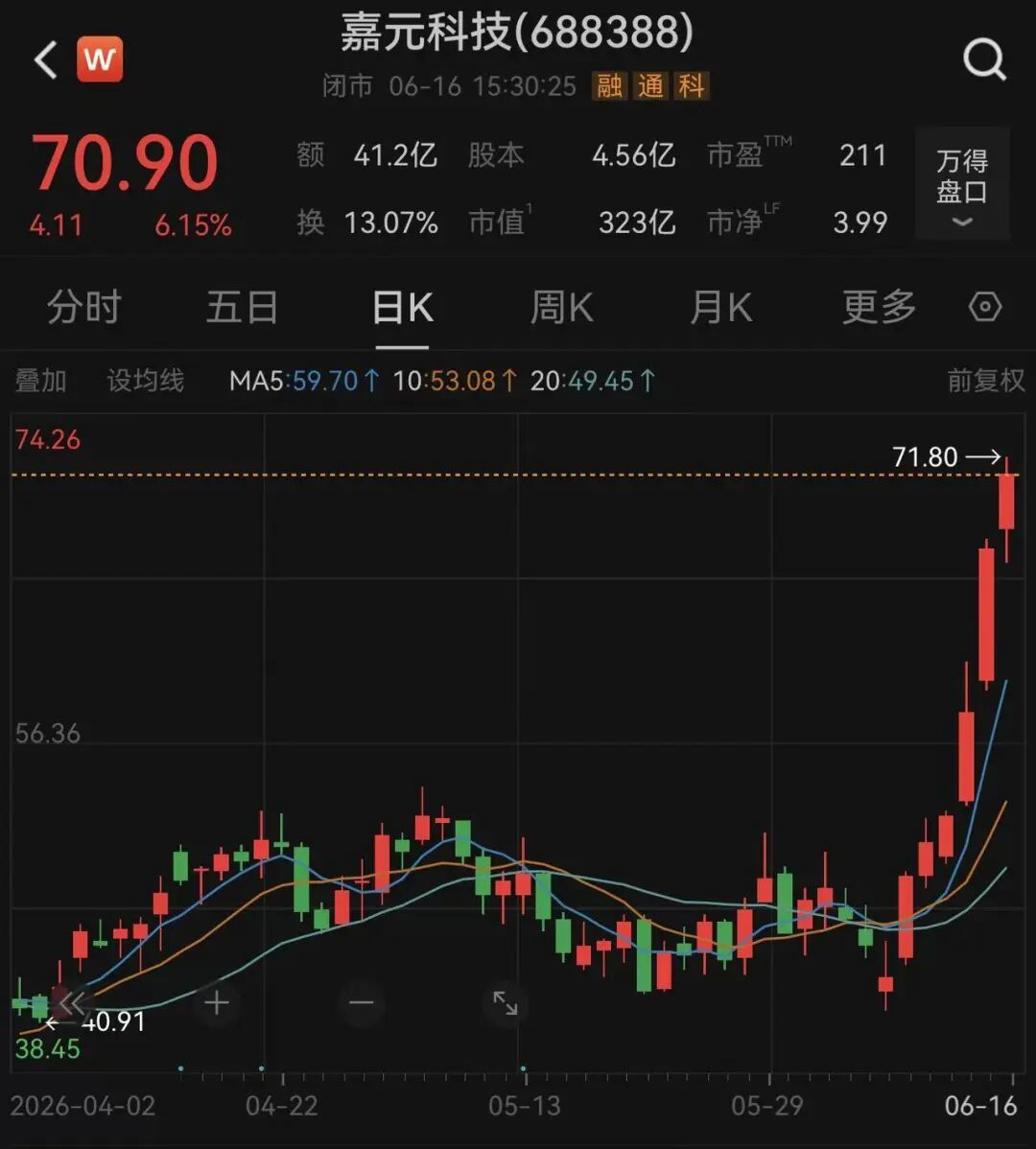1036x1149 pixels.
Task: Go back using the top-left arrow
Action: click(x=45, y=59)
